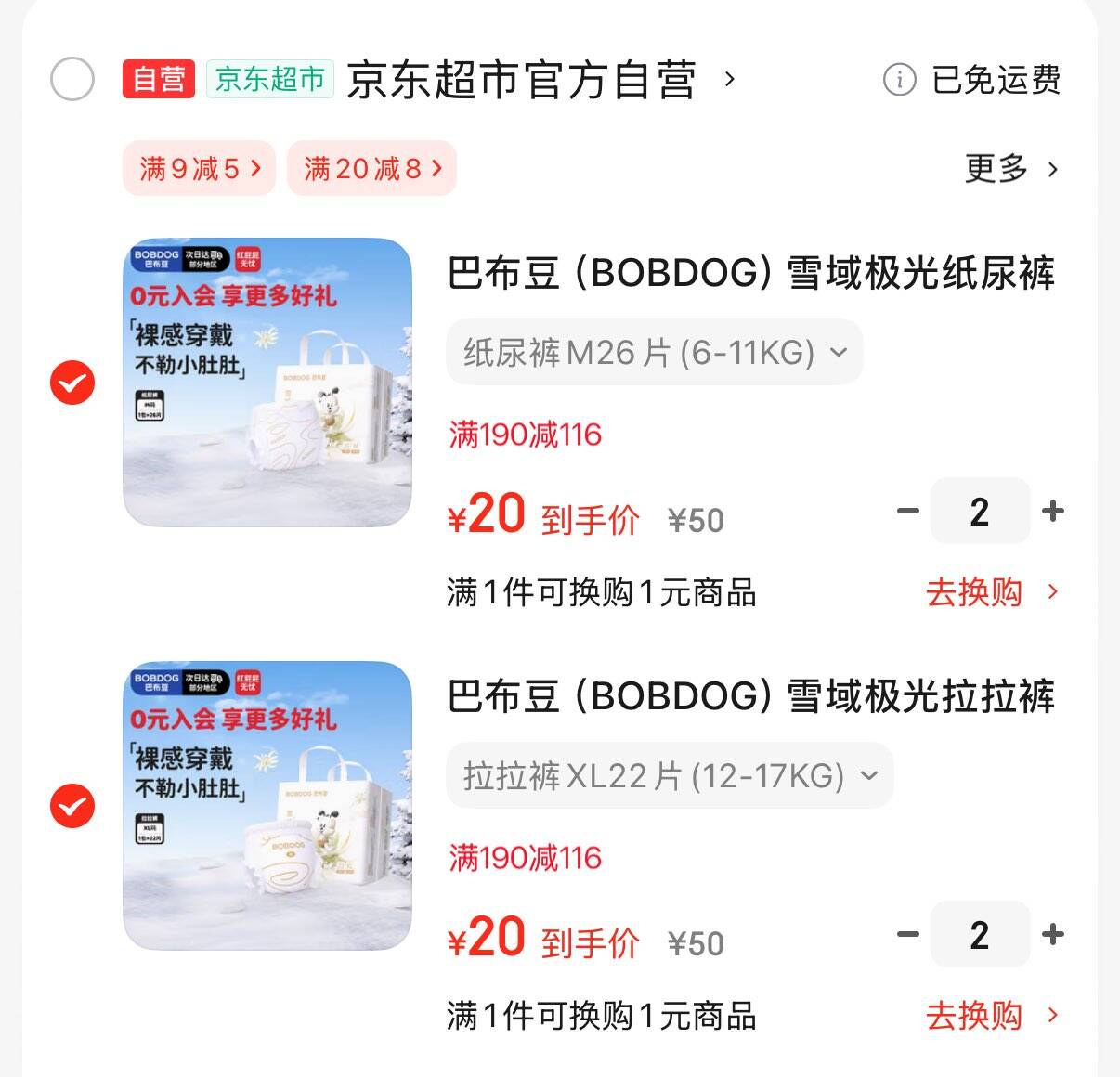Decrease quantity of 雪域极光纸尿裤
The width and height of the screenshot is (1120, 1077).
[907, 511]
